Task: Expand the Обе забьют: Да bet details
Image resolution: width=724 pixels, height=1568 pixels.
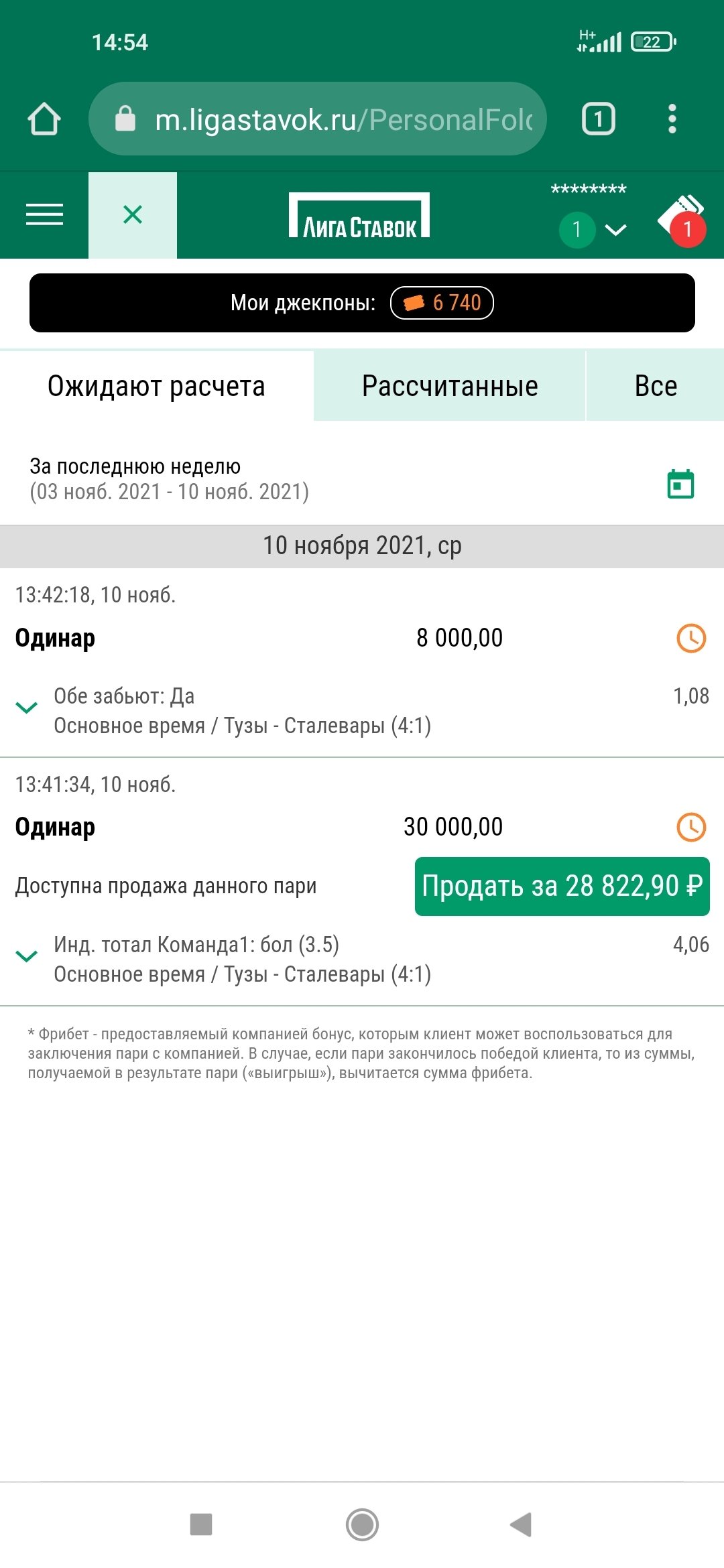Action: pyautogui.click(x=27, y=708)
